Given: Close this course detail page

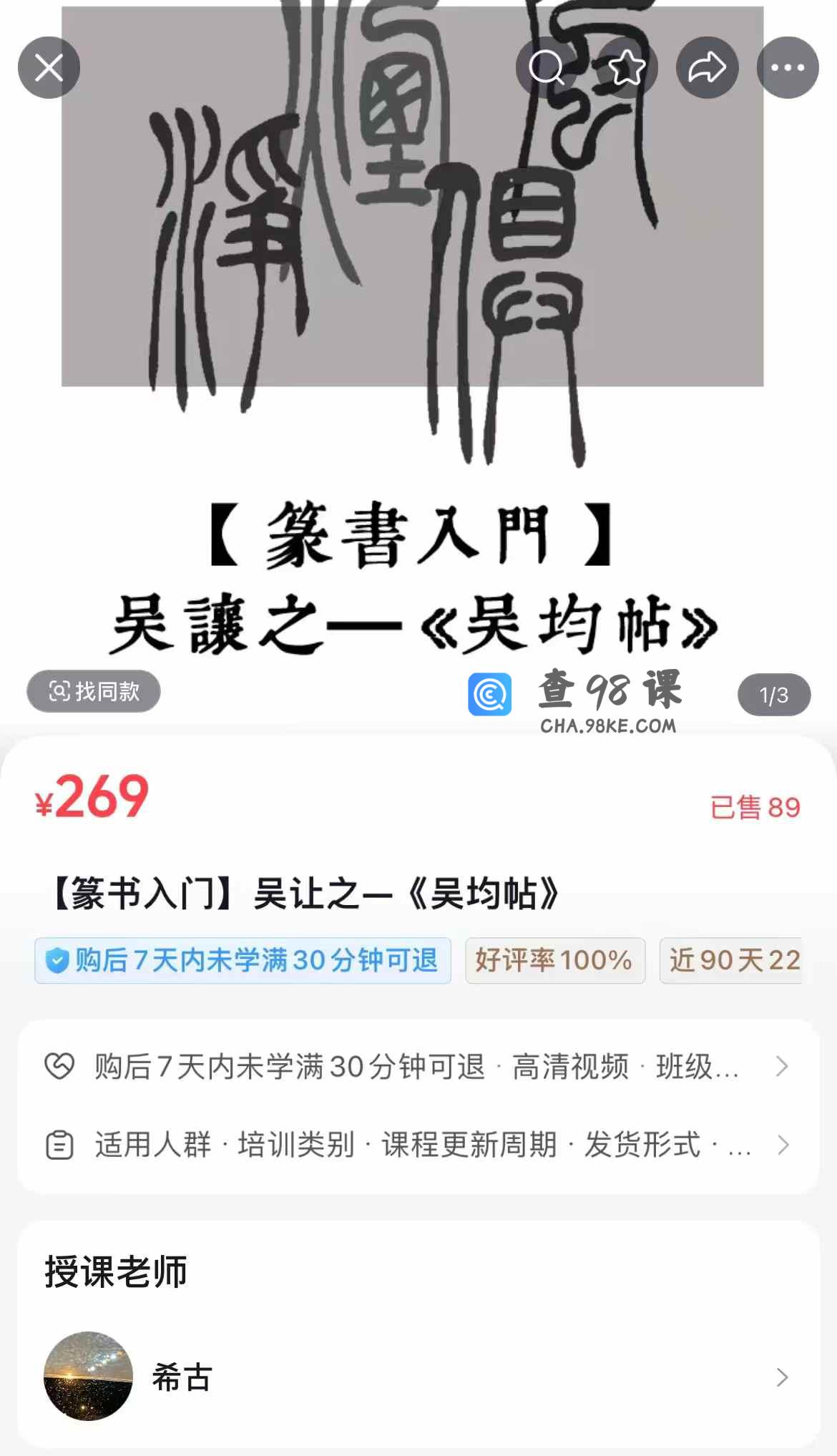Looking at the screenshot, I should pos(49,68).
